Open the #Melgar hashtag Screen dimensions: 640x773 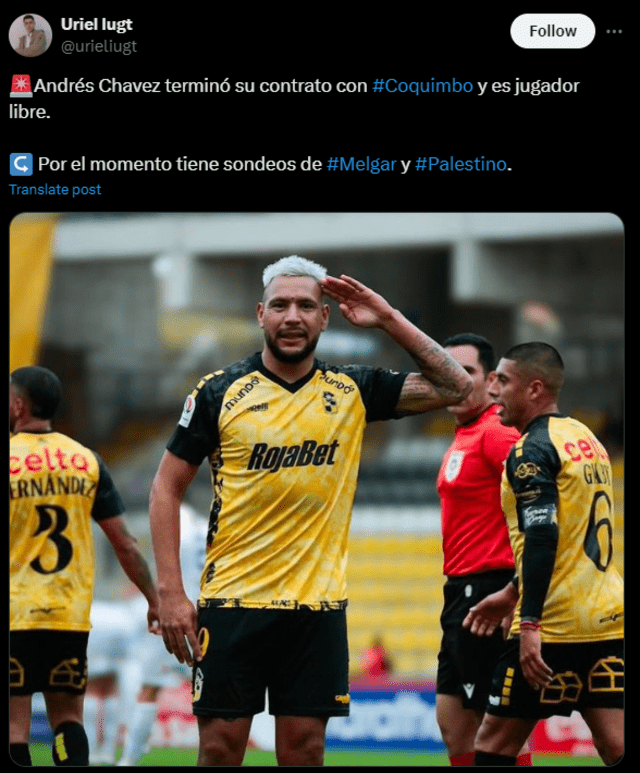click(x=361, y=164)
